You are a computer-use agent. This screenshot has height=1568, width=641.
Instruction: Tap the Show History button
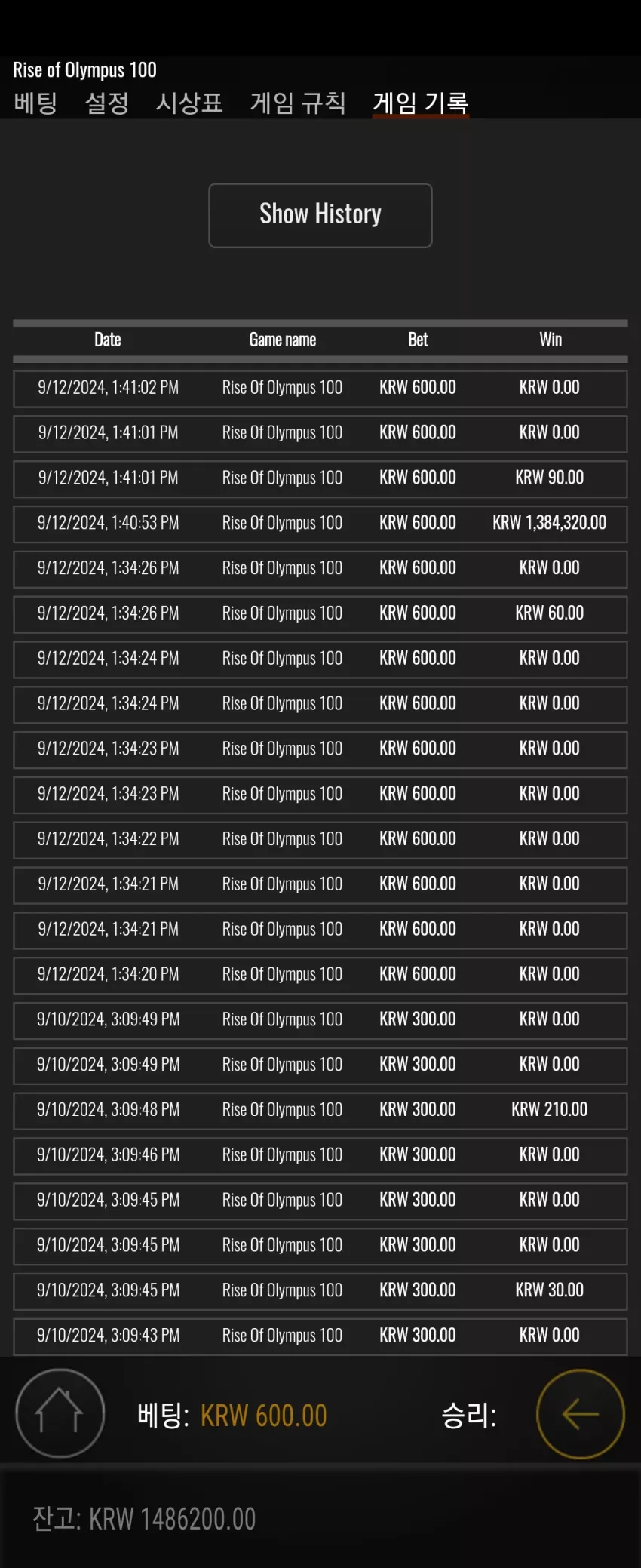[x=320, y=215]
